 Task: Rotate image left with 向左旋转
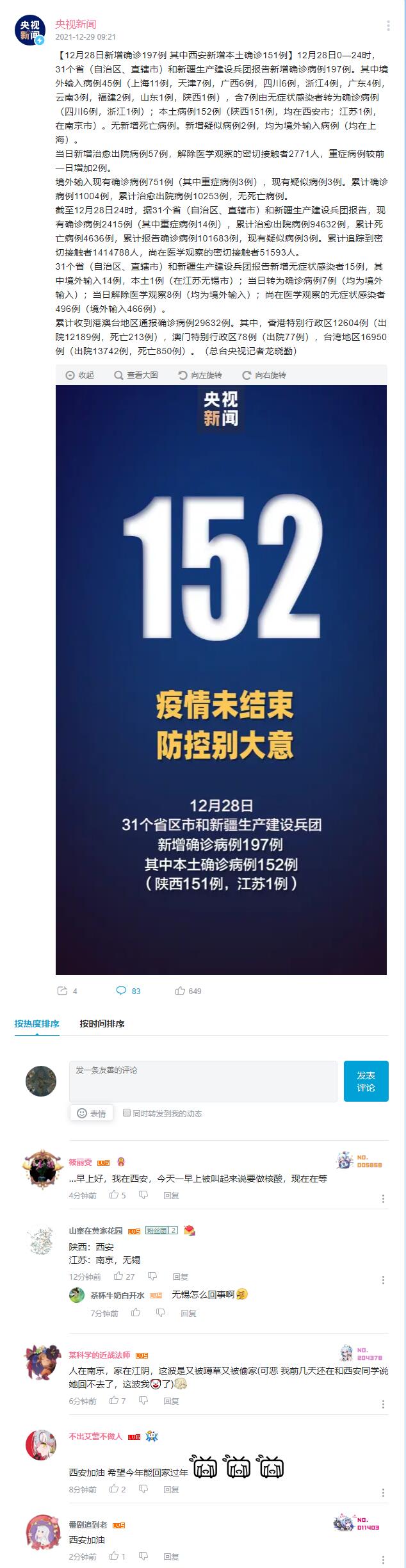point(200,375)
